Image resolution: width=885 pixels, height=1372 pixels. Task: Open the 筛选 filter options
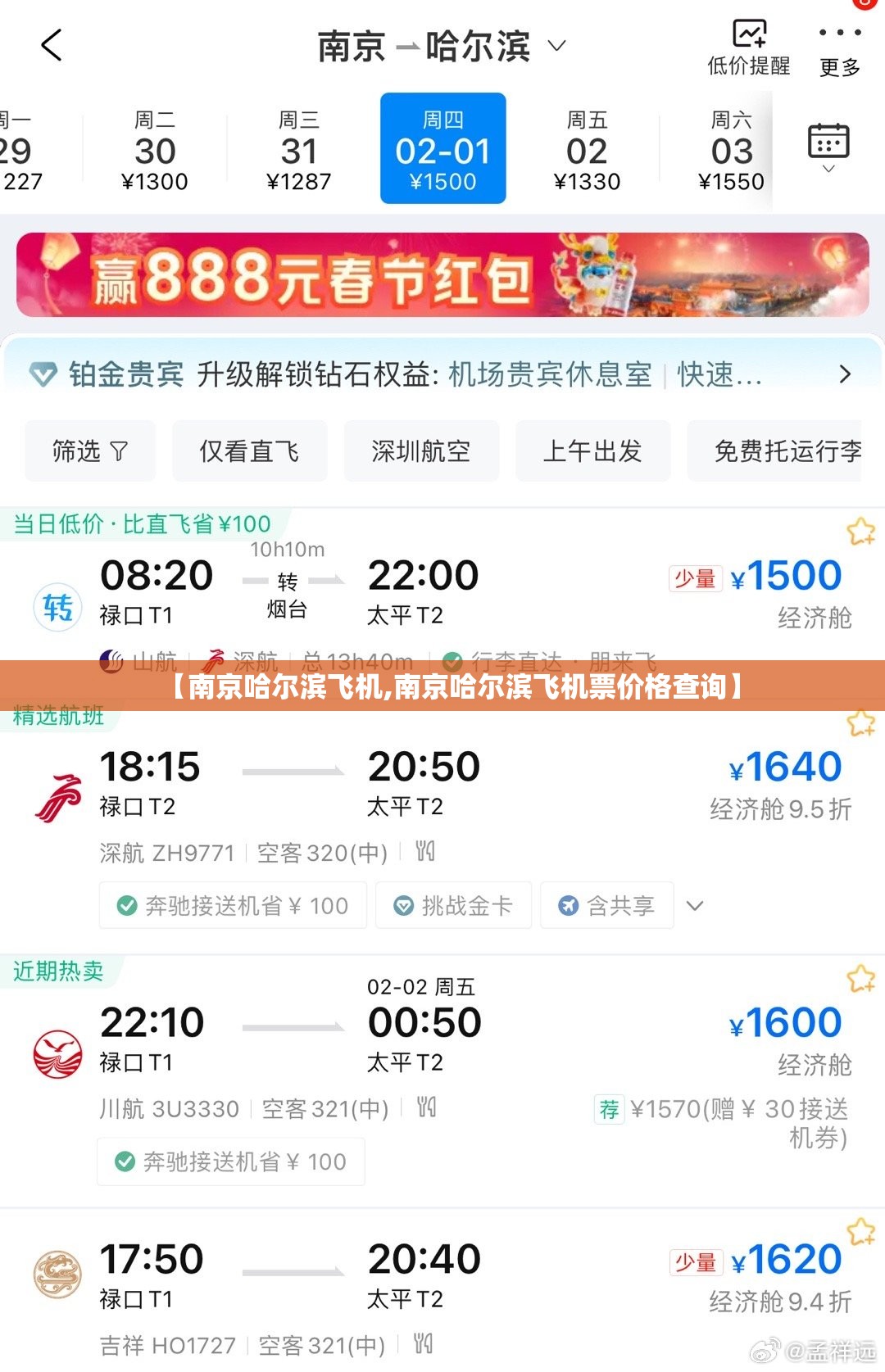(x=89, y=451)
